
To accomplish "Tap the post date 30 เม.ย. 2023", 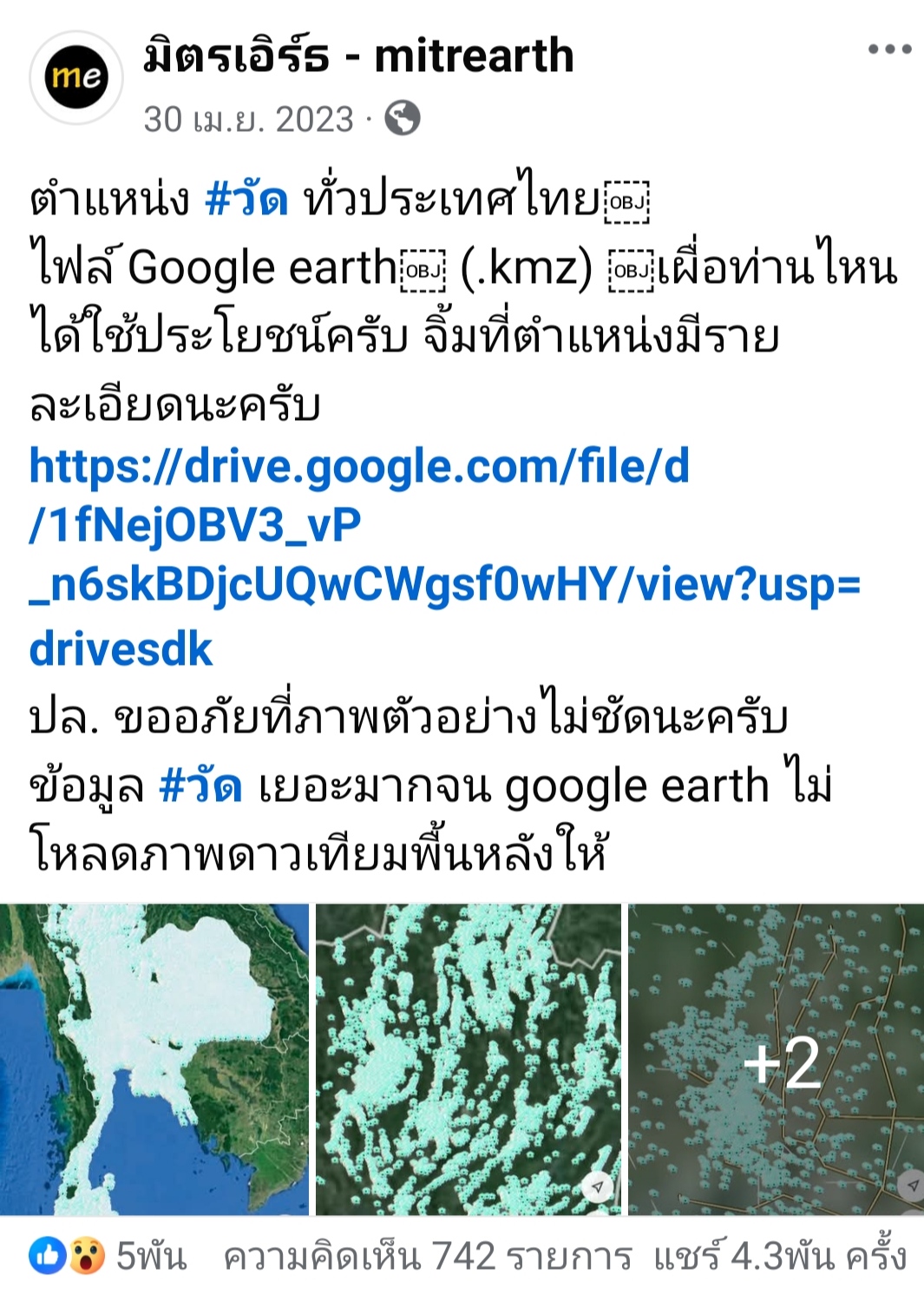I will [x=249, y=119].
